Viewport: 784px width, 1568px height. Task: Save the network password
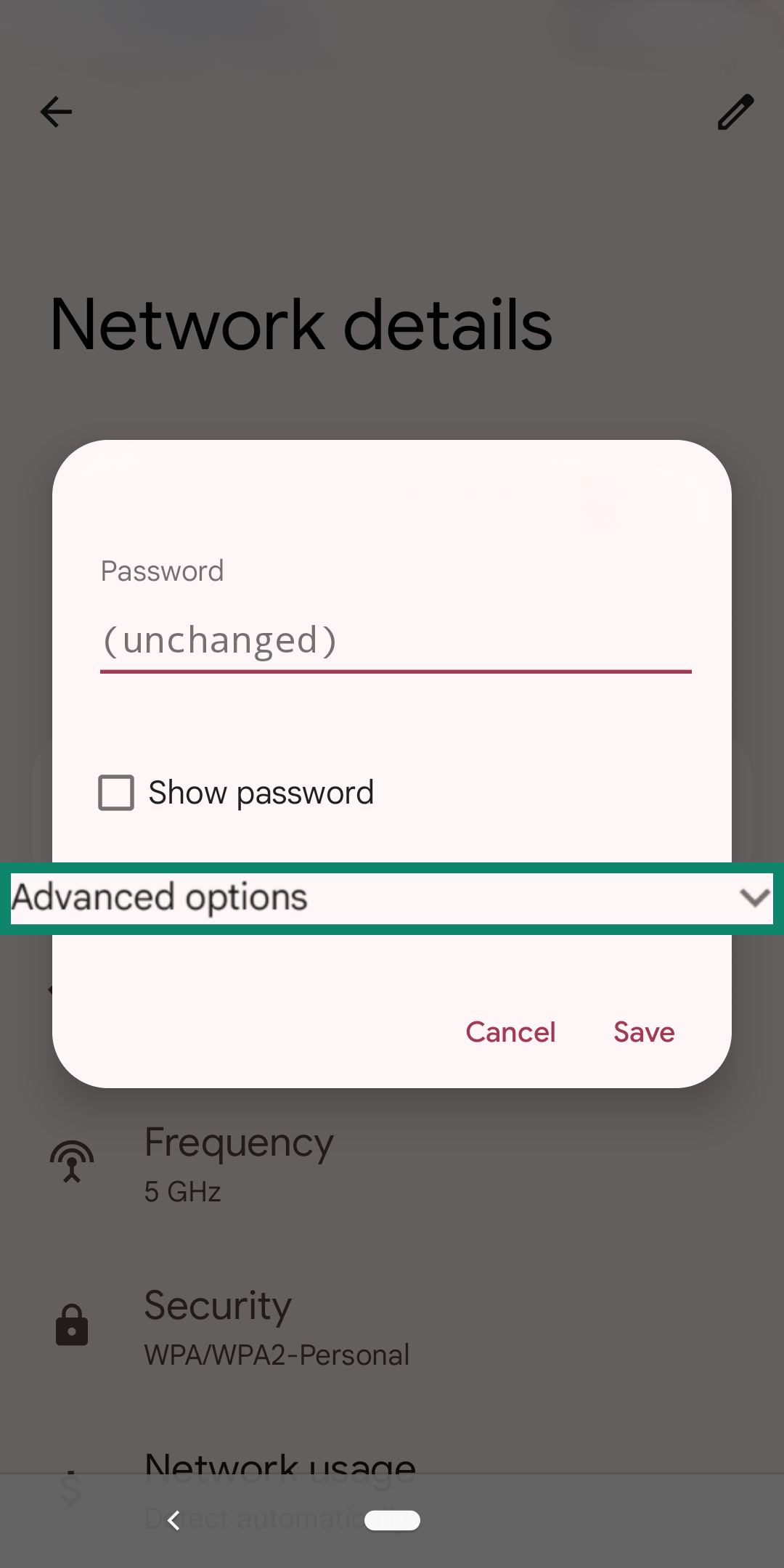[x=643, y=1032]
